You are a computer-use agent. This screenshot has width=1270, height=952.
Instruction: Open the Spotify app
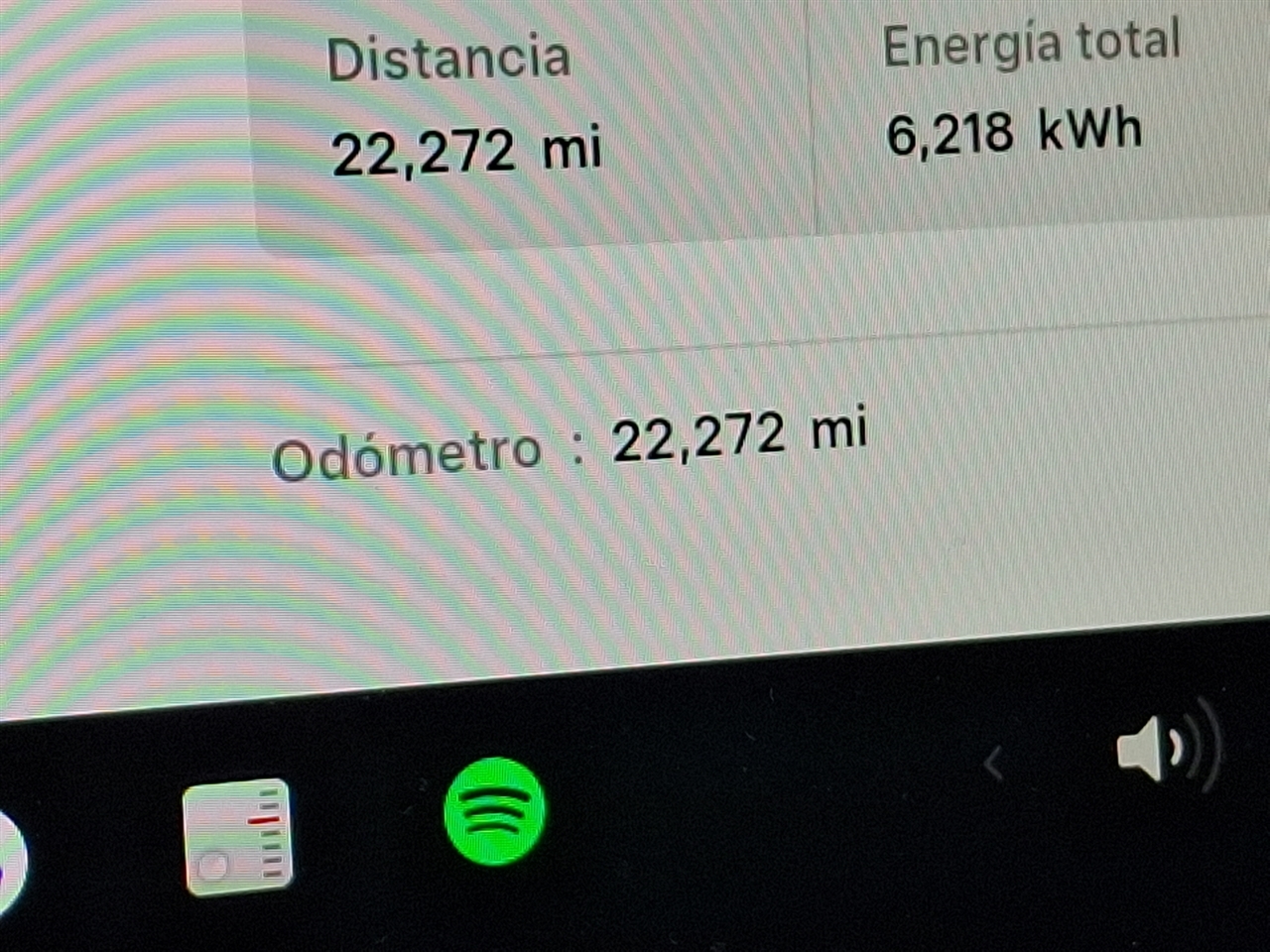(495, 810)
